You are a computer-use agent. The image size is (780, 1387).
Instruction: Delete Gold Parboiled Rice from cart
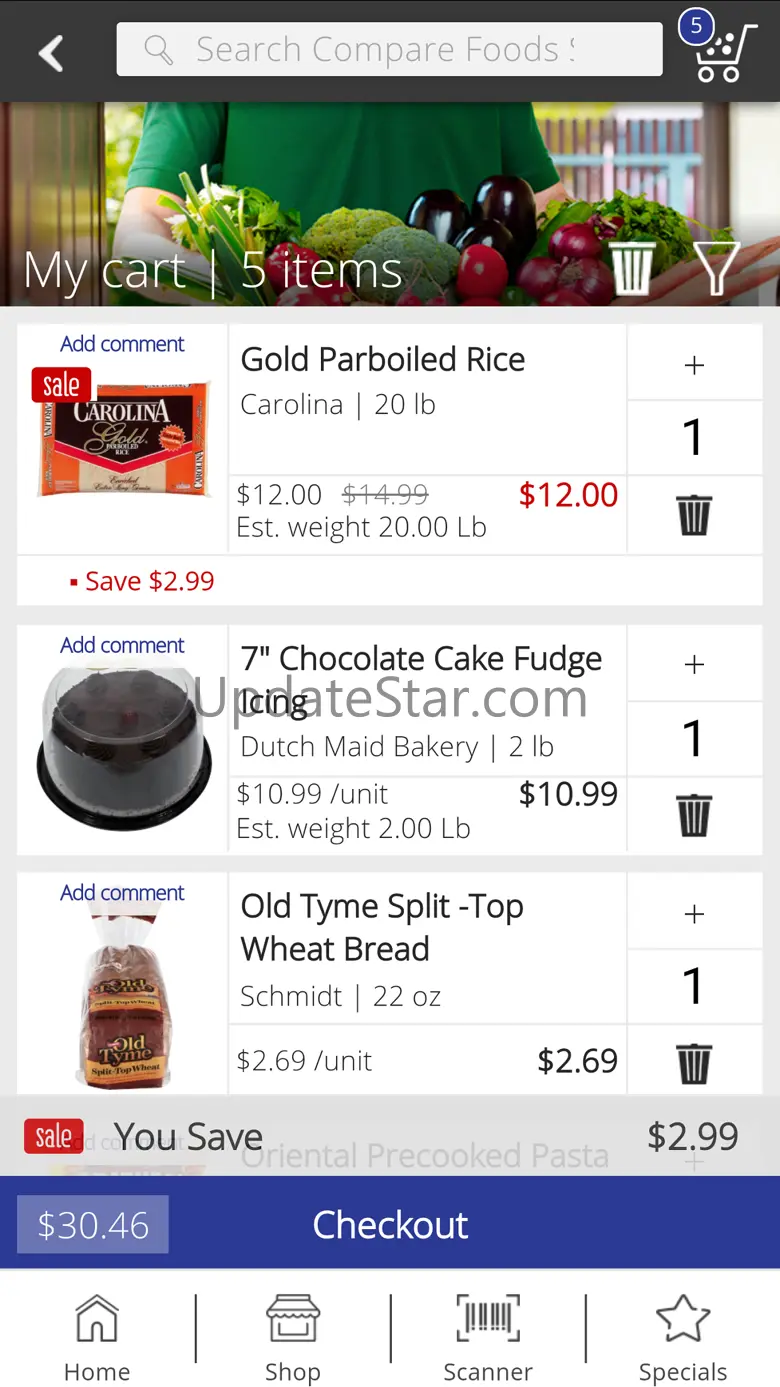[x=694, y=515]
